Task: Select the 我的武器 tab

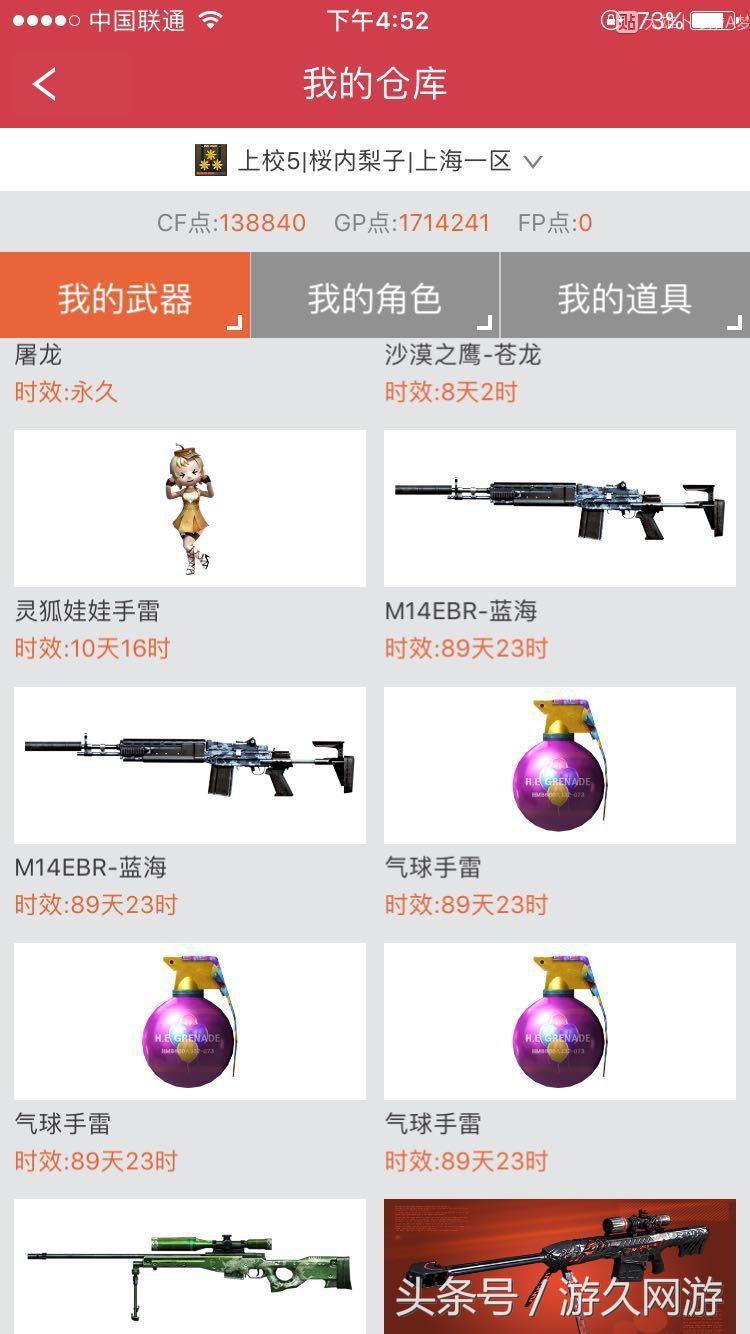Action: [124, 298]
